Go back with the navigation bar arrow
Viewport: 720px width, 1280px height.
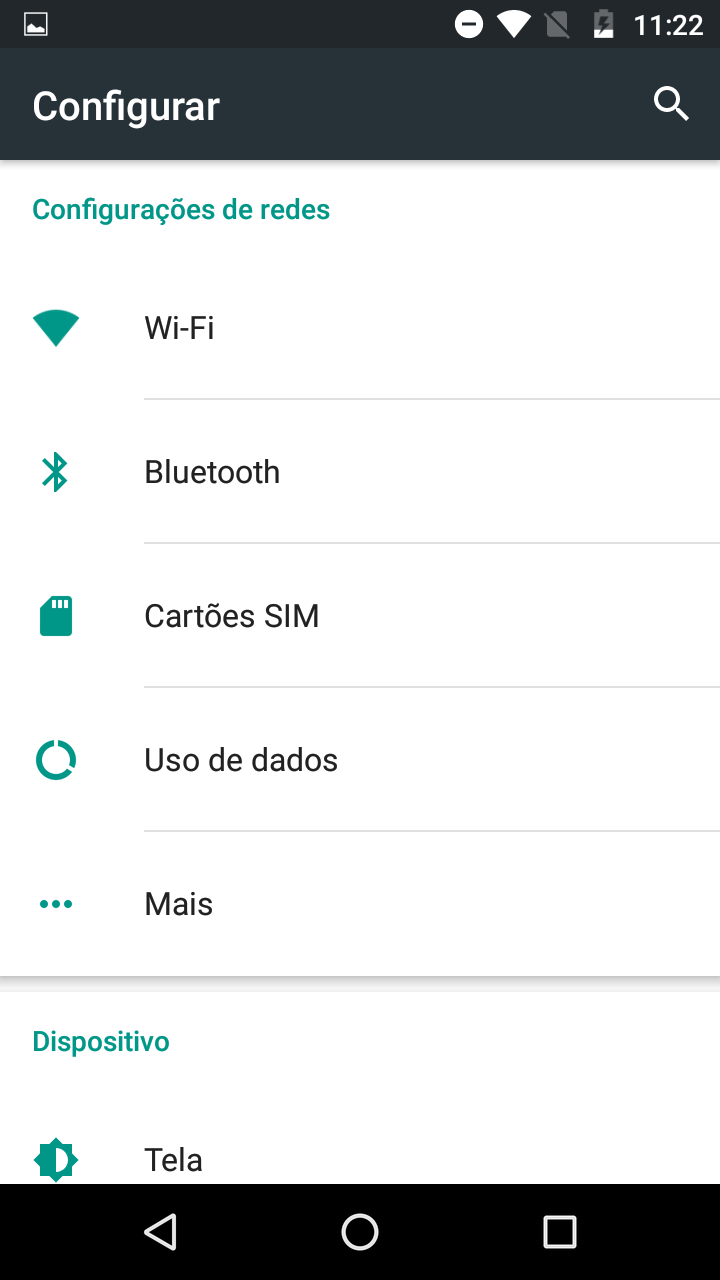pos(160,1232)
